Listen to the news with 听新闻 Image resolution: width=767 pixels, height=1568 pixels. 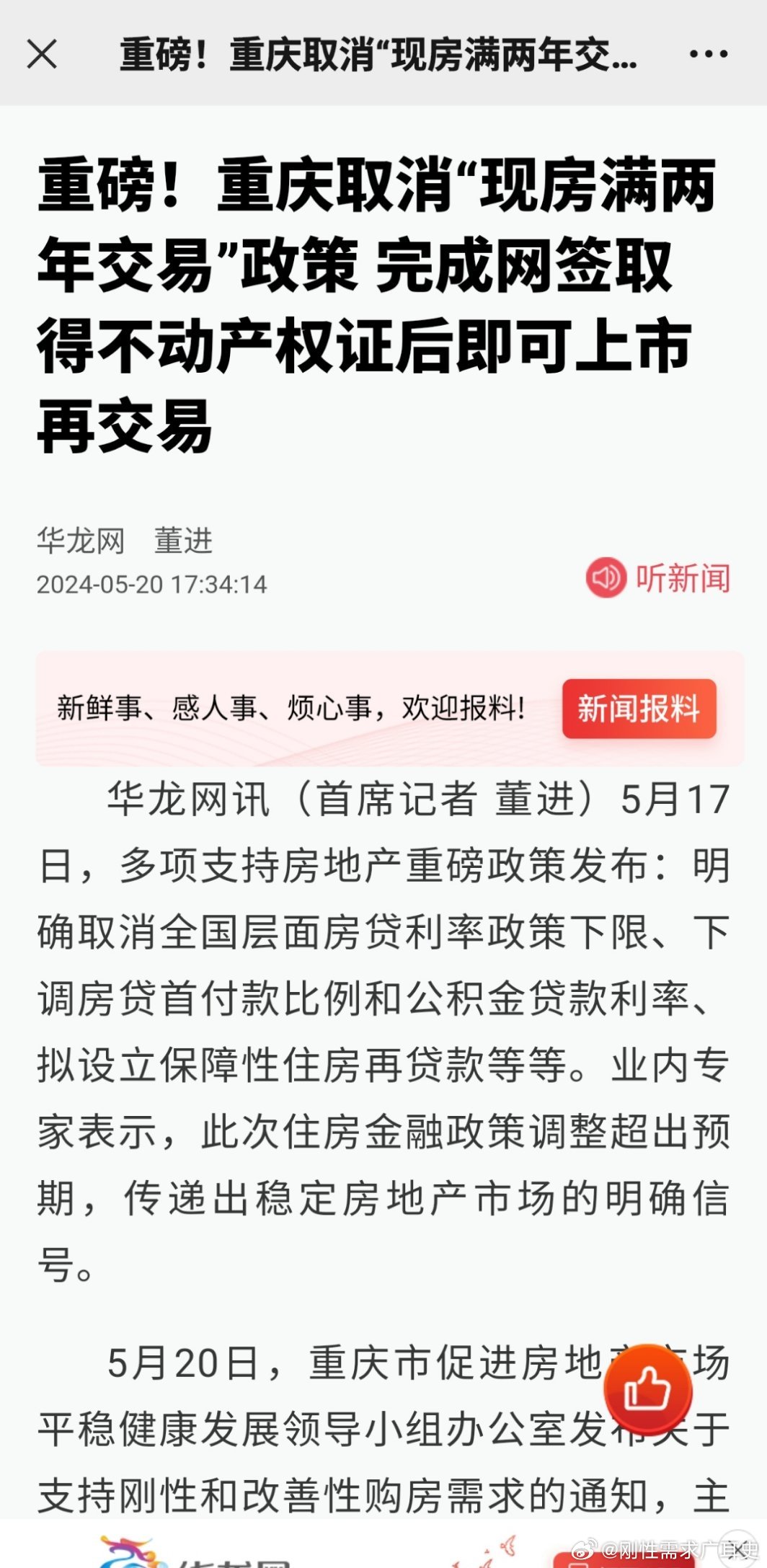coord(658,578)
